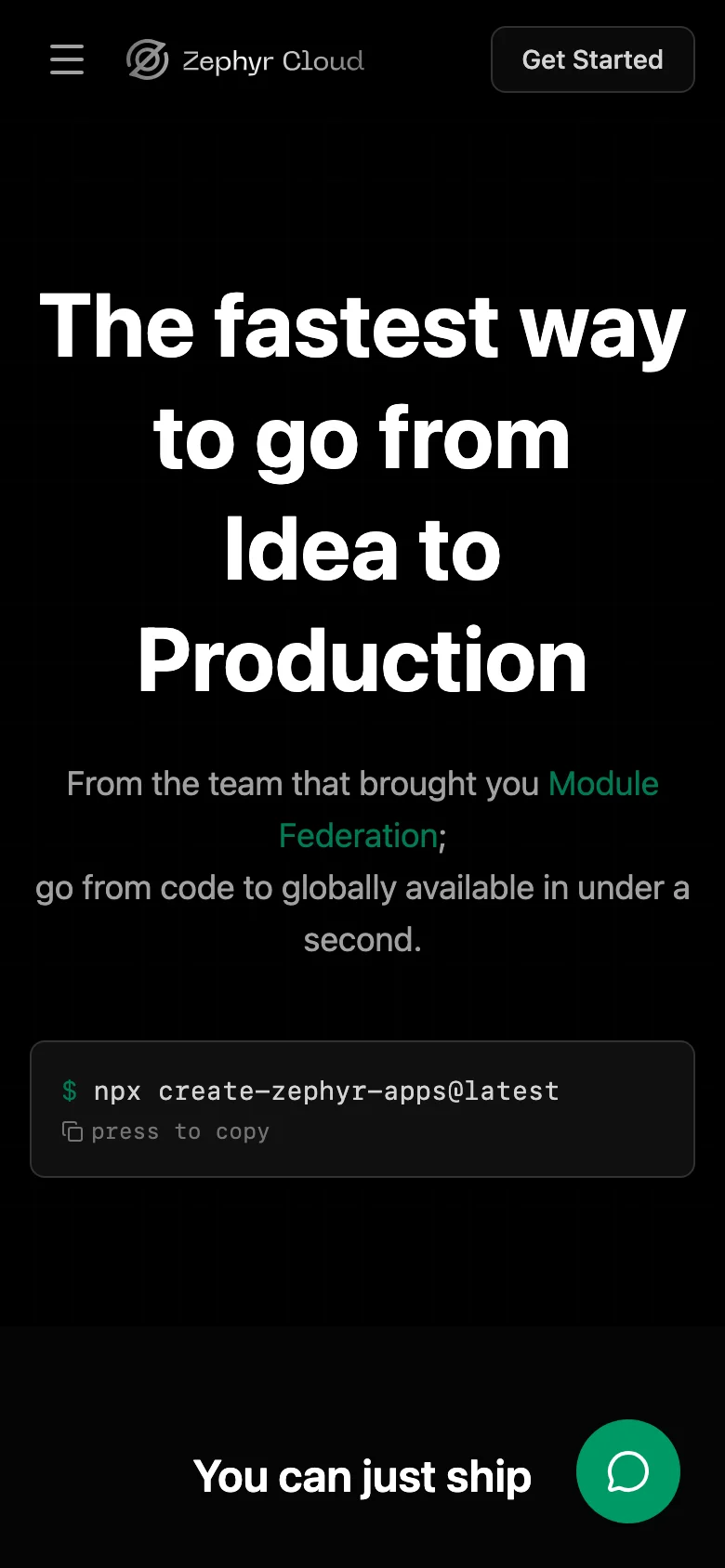Copy the npx create-zephyr-apps command

[x=362, y=1109]
